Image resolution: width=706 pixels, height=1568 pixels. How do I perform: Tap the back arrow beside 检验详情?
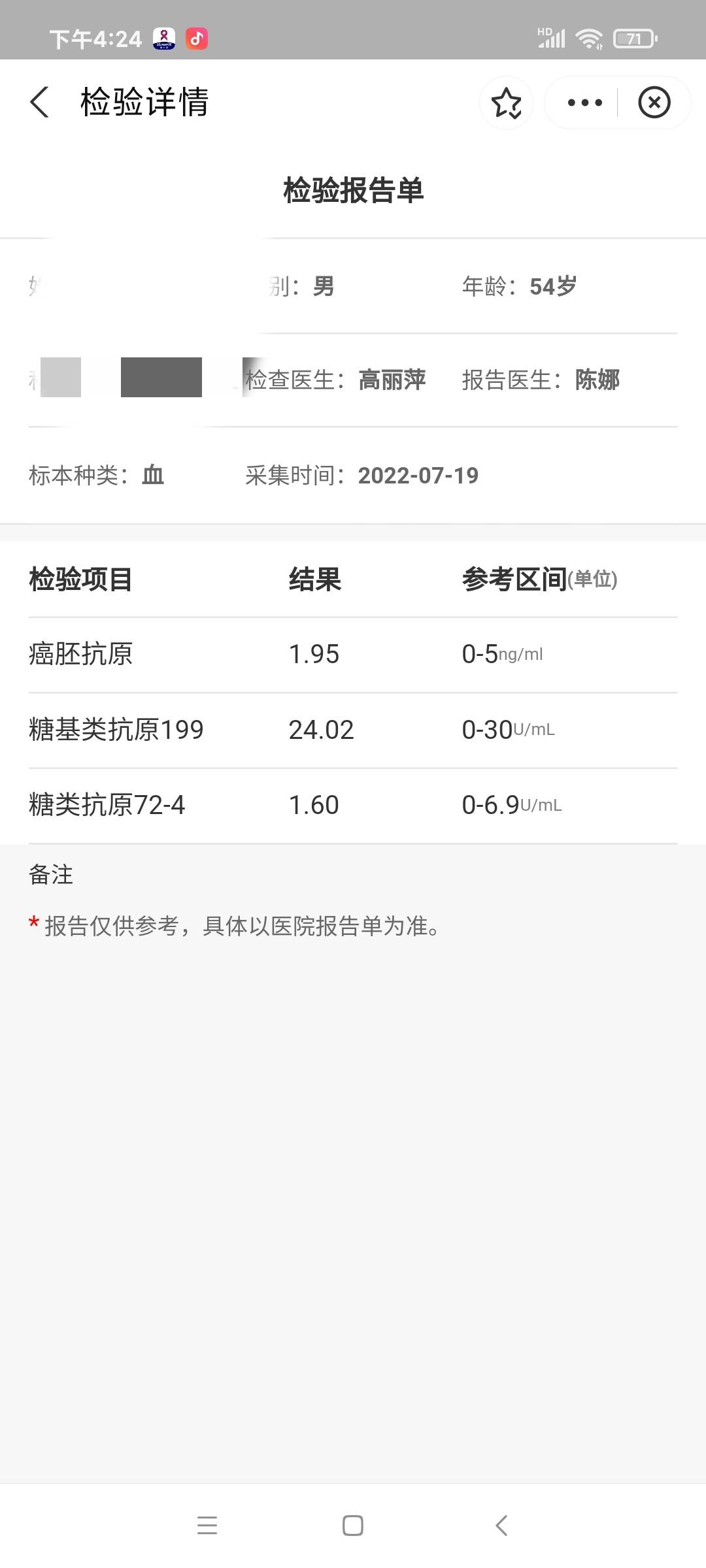click(x=39, y=103)
